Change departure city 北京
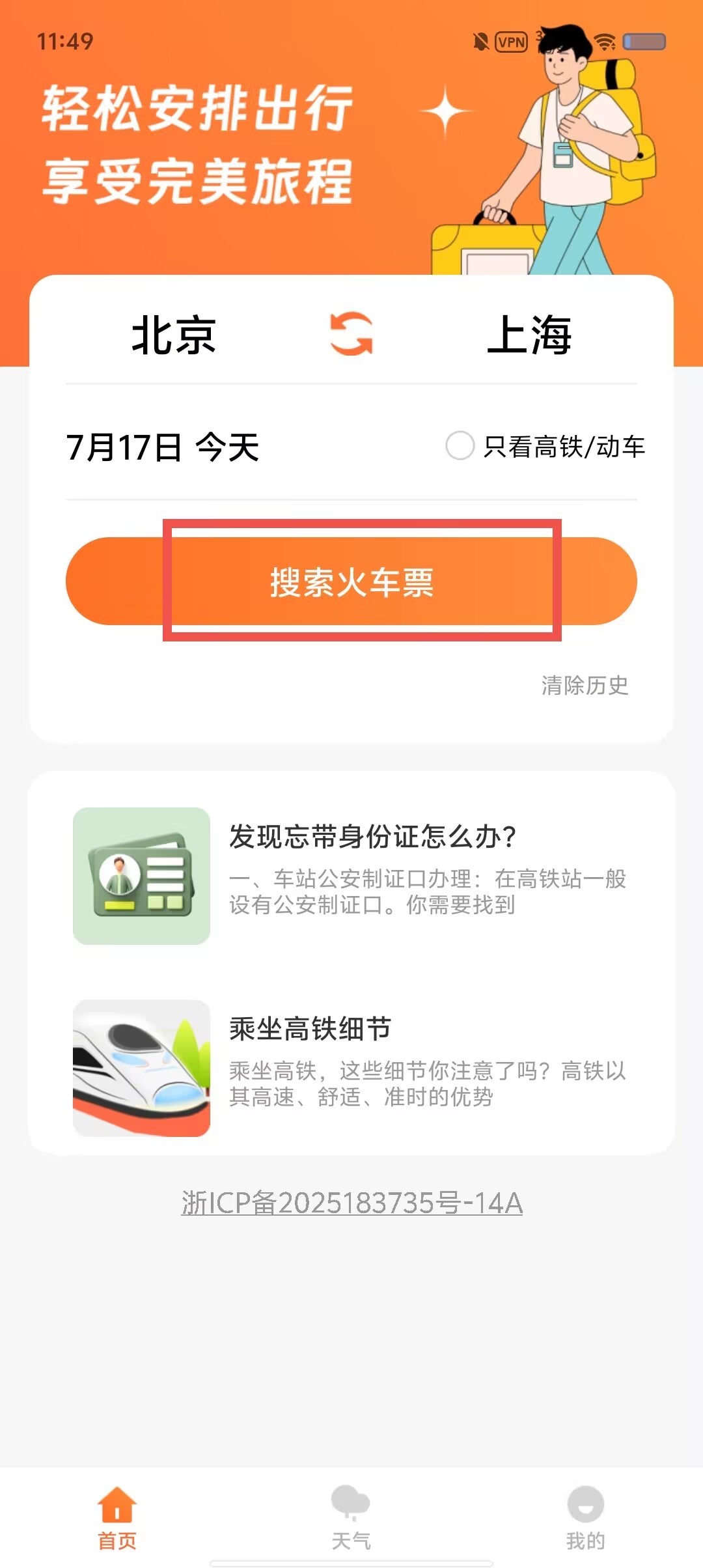This screenshot has width=703, height=1568. coord(174,335)
